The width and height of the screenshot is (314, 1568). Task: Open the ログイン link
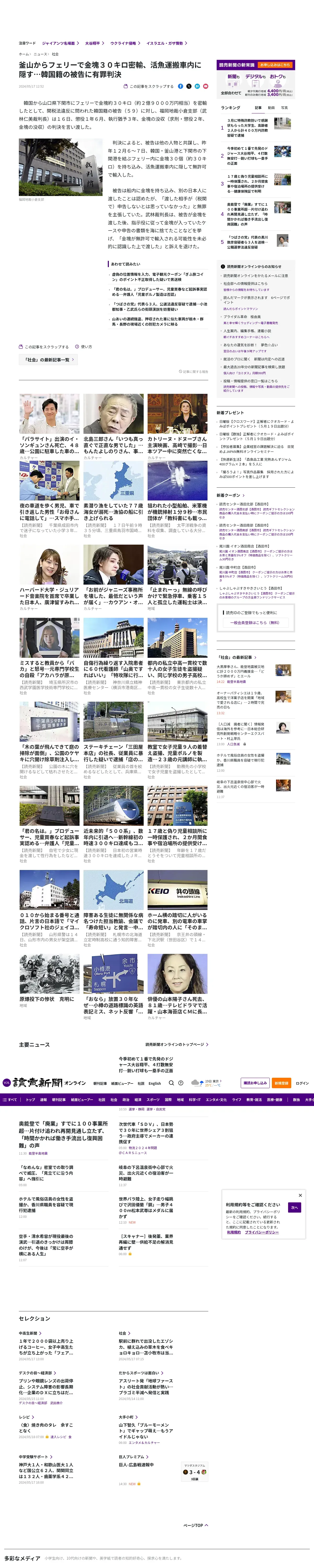(302, 1083)
